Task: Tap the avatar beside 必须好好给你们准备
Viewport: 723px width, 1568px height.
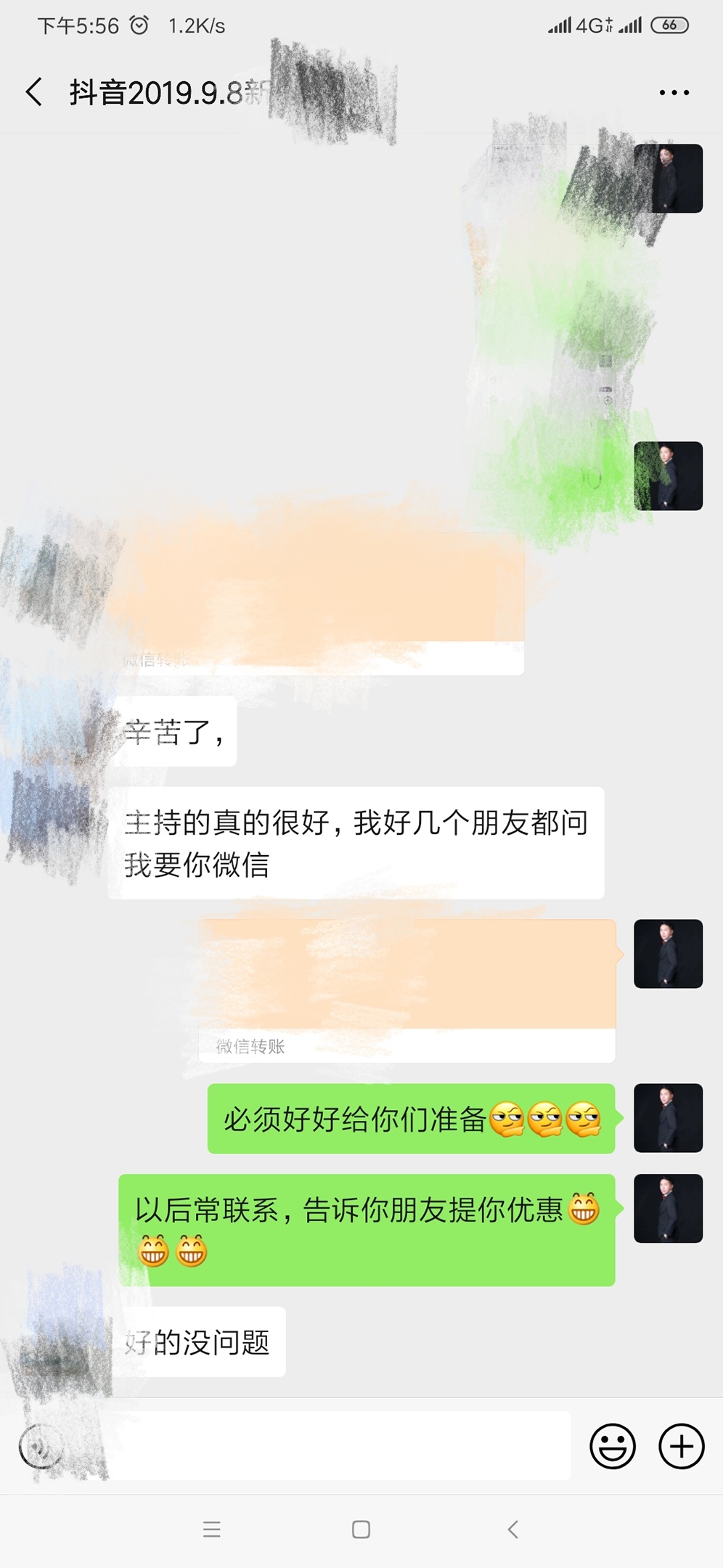Action: click(668, 1118)
